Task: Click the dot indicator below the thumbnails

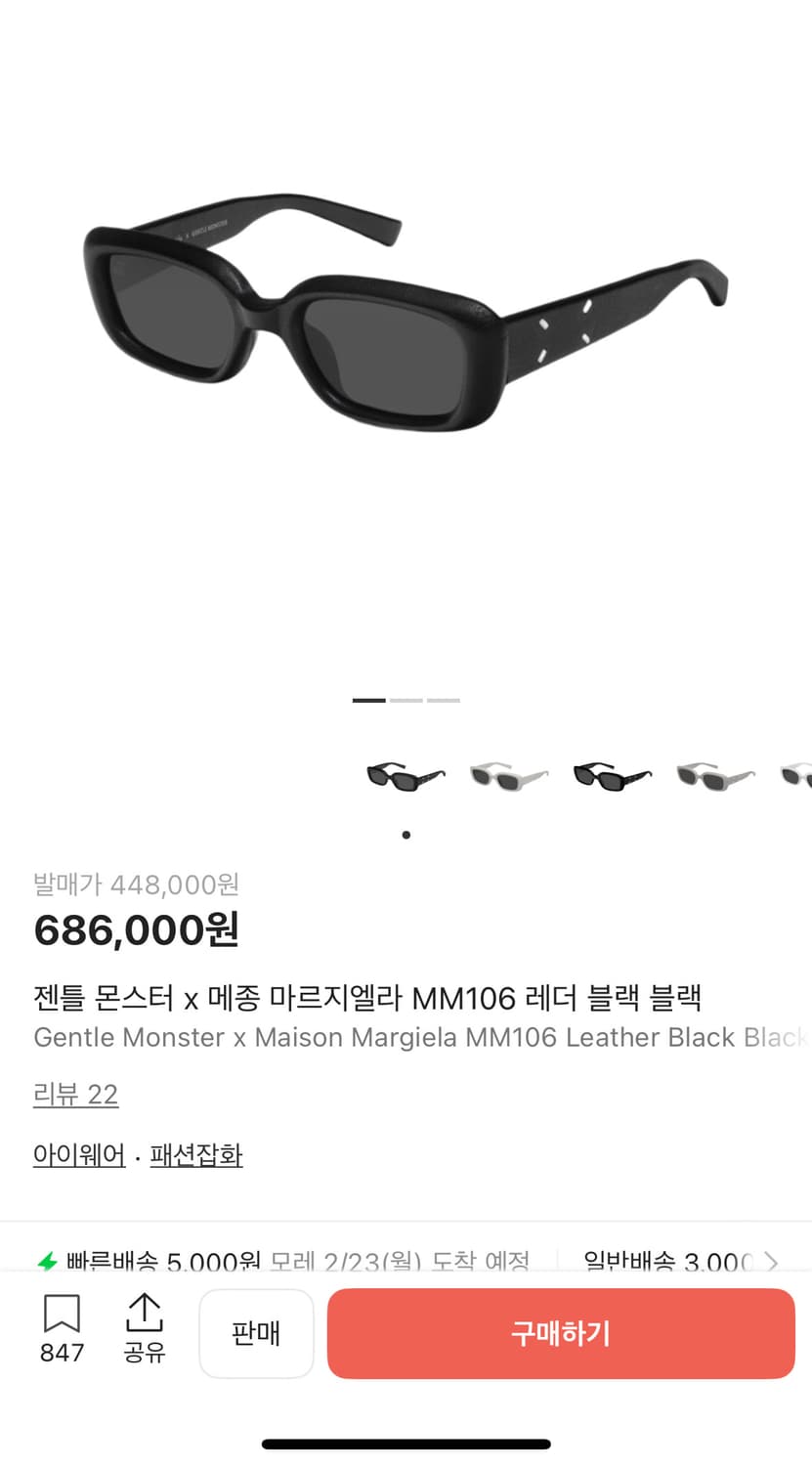Action: (406, 834)
